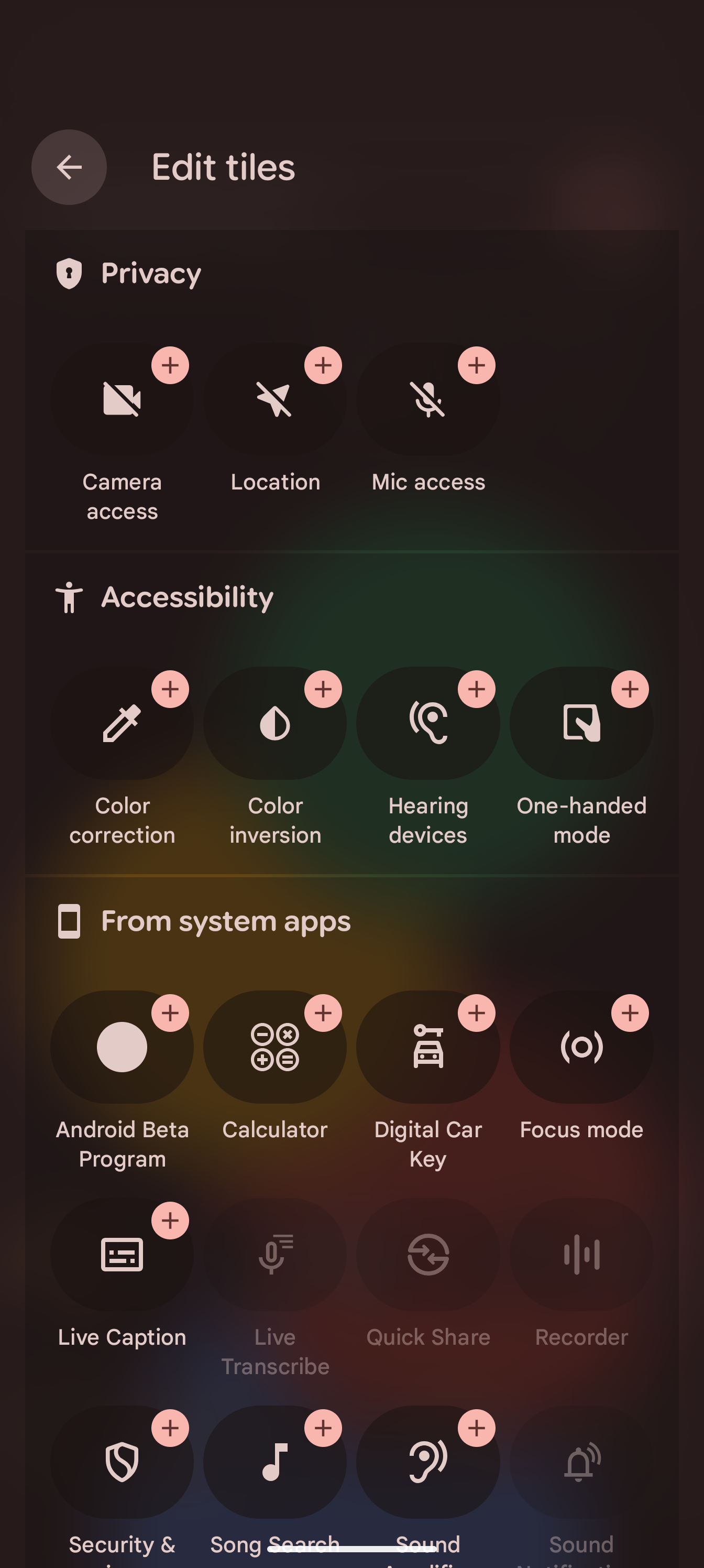Add the Hearing devices tile
This screenshot has height=1568, width=704.
pos(477,689)
